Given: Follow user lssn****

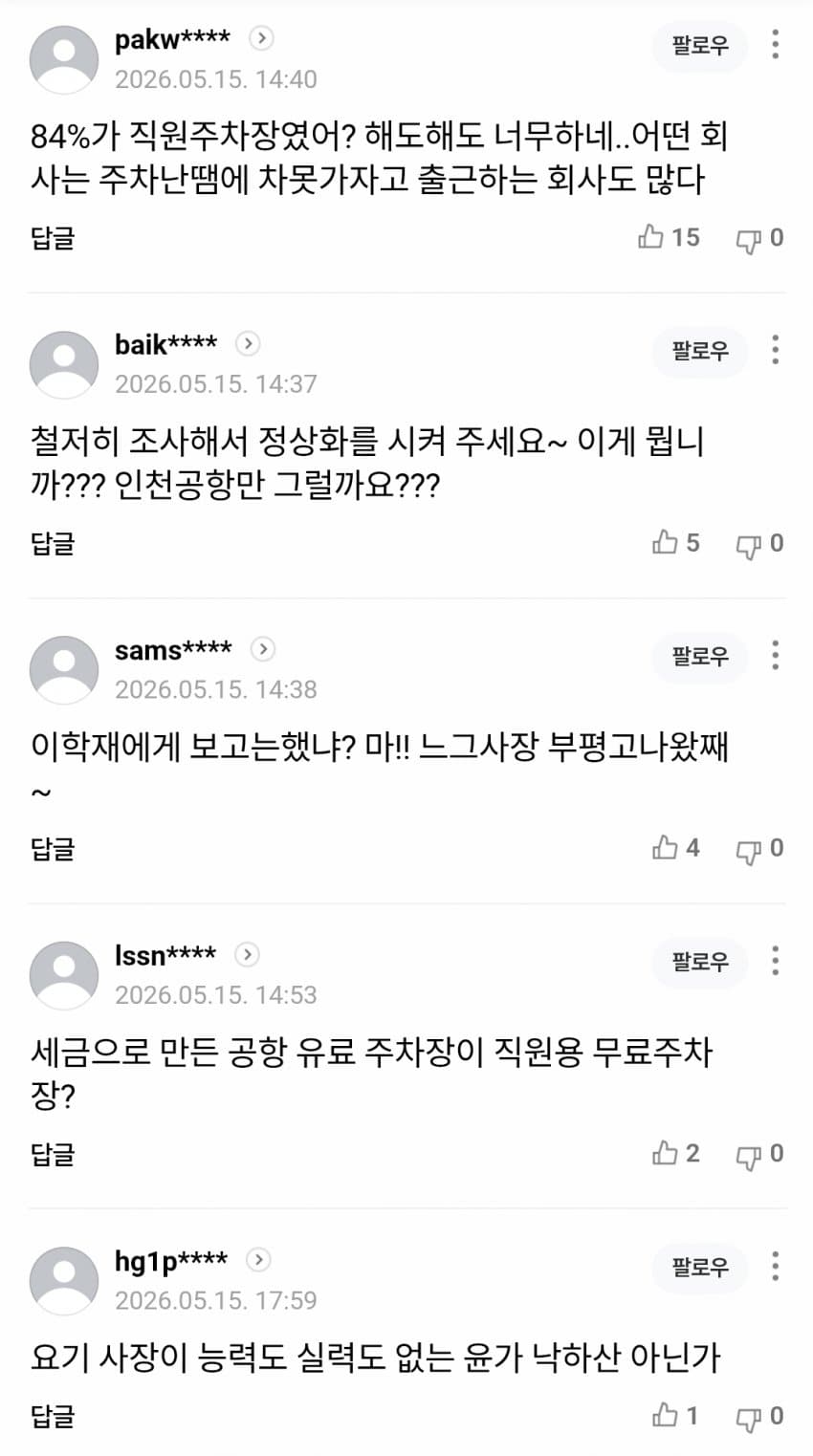Looking at the screenshot, I should 699,961.
